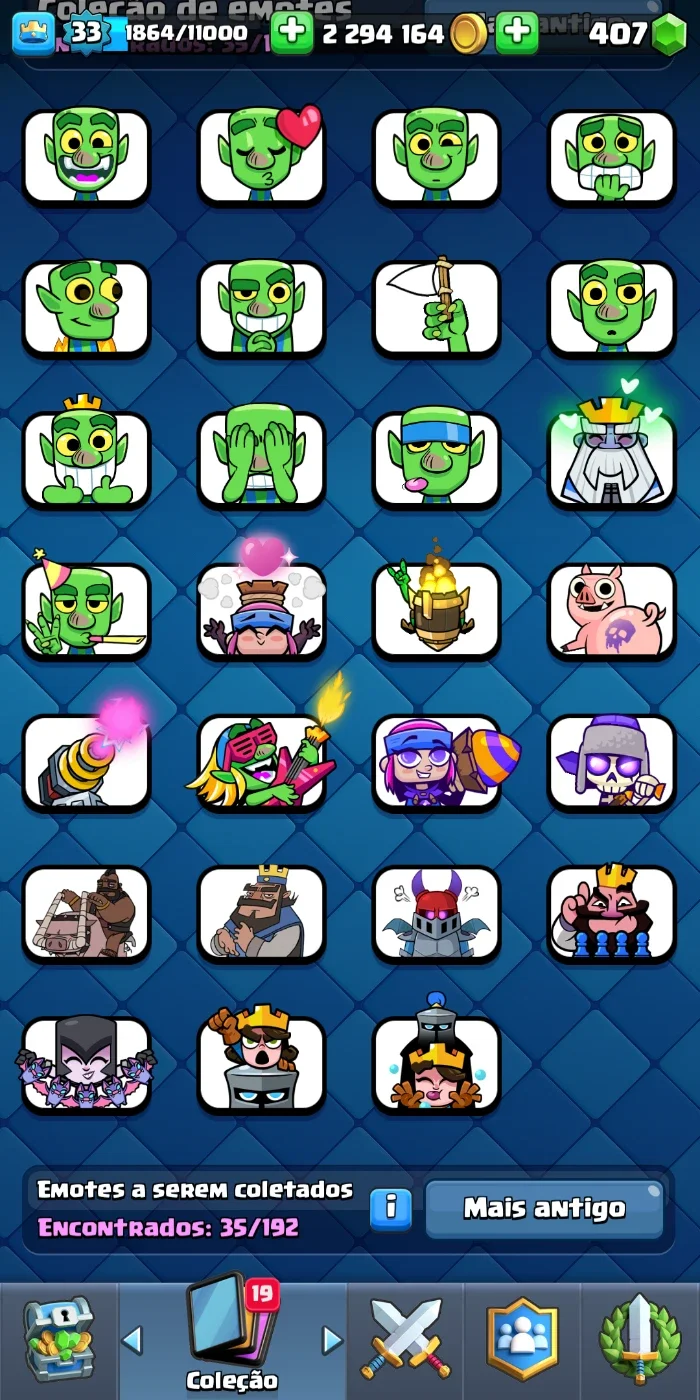Choose the goblin hand waving white flag emote

point(436,308)
